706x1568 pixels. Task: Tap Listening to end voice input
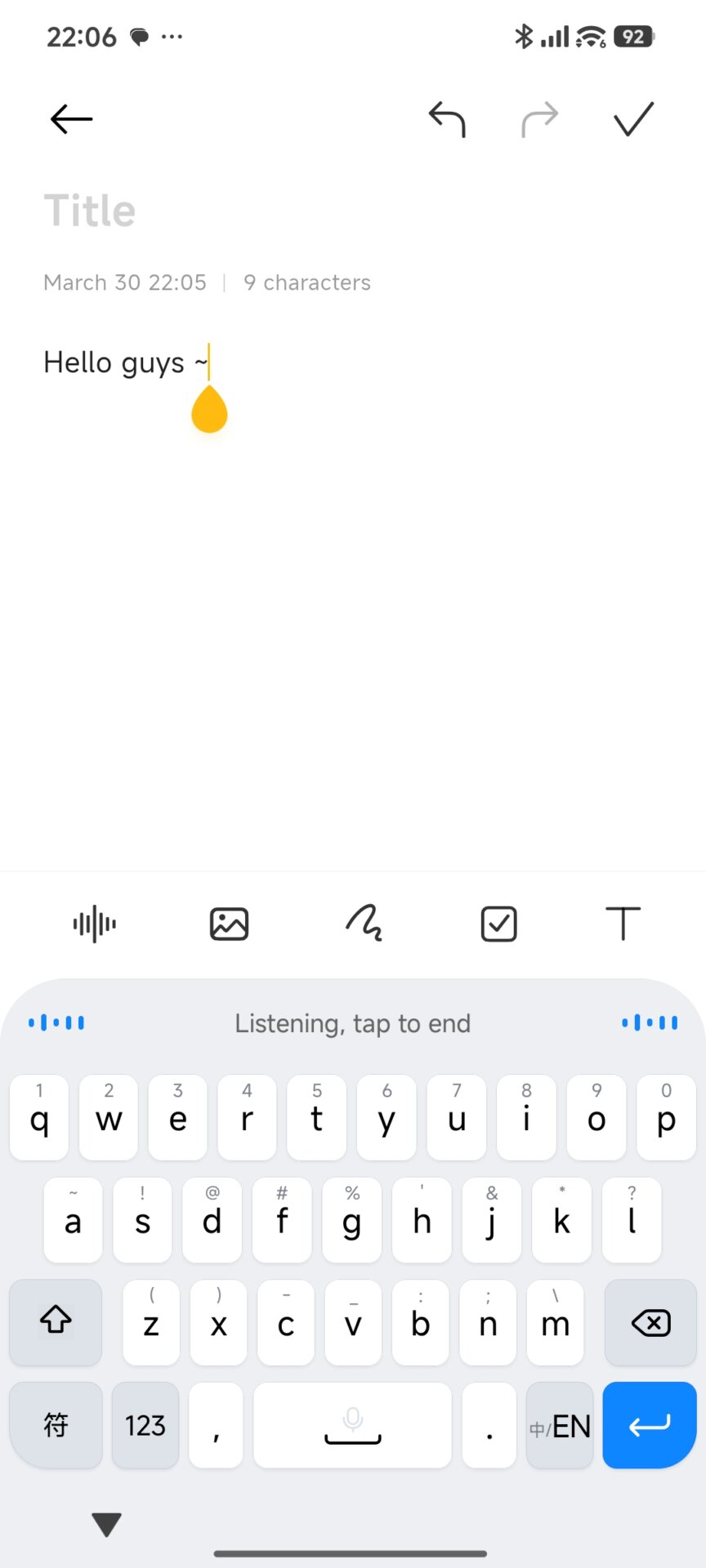(352, 1022)
